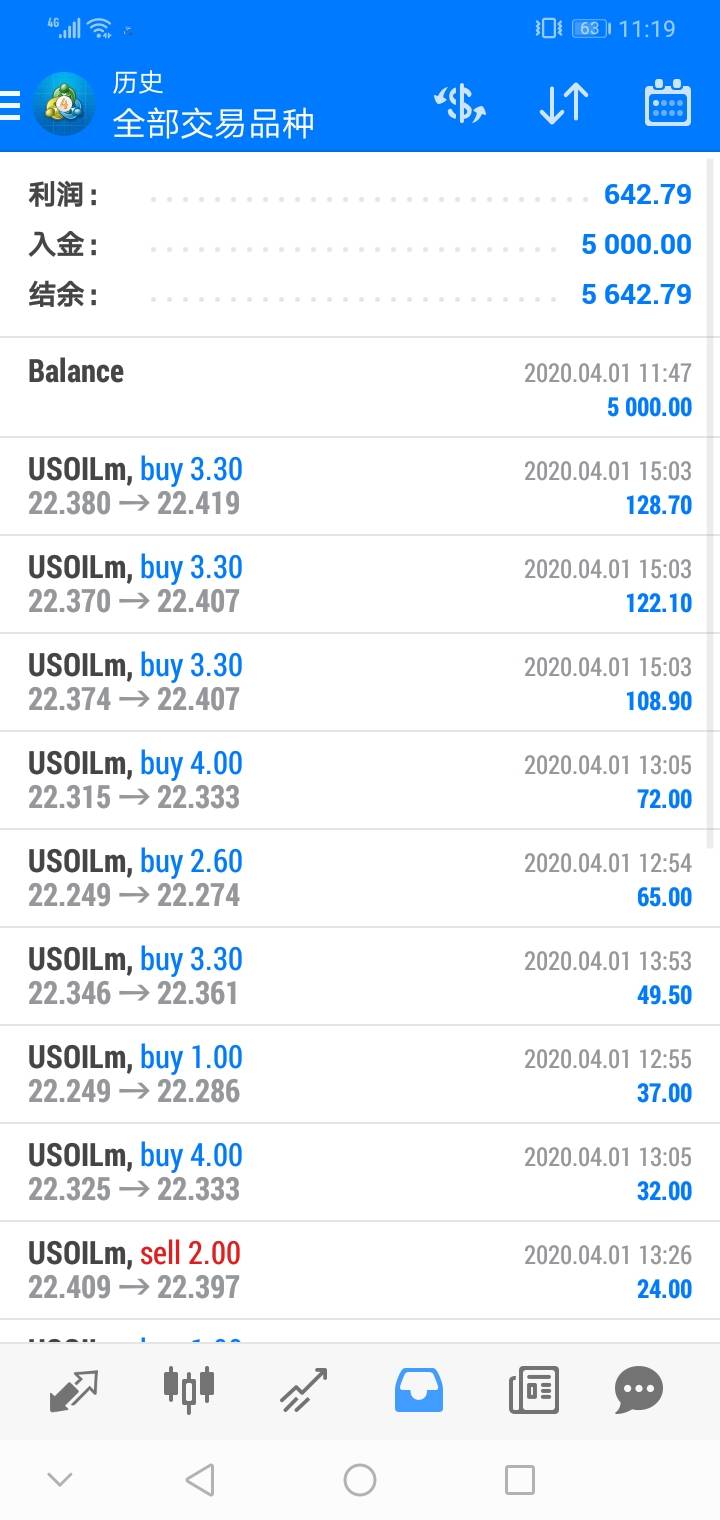Open the USOILm buy 2.60 trade
The width and height of the screenshot is (720, 1520).
point(360,878)
